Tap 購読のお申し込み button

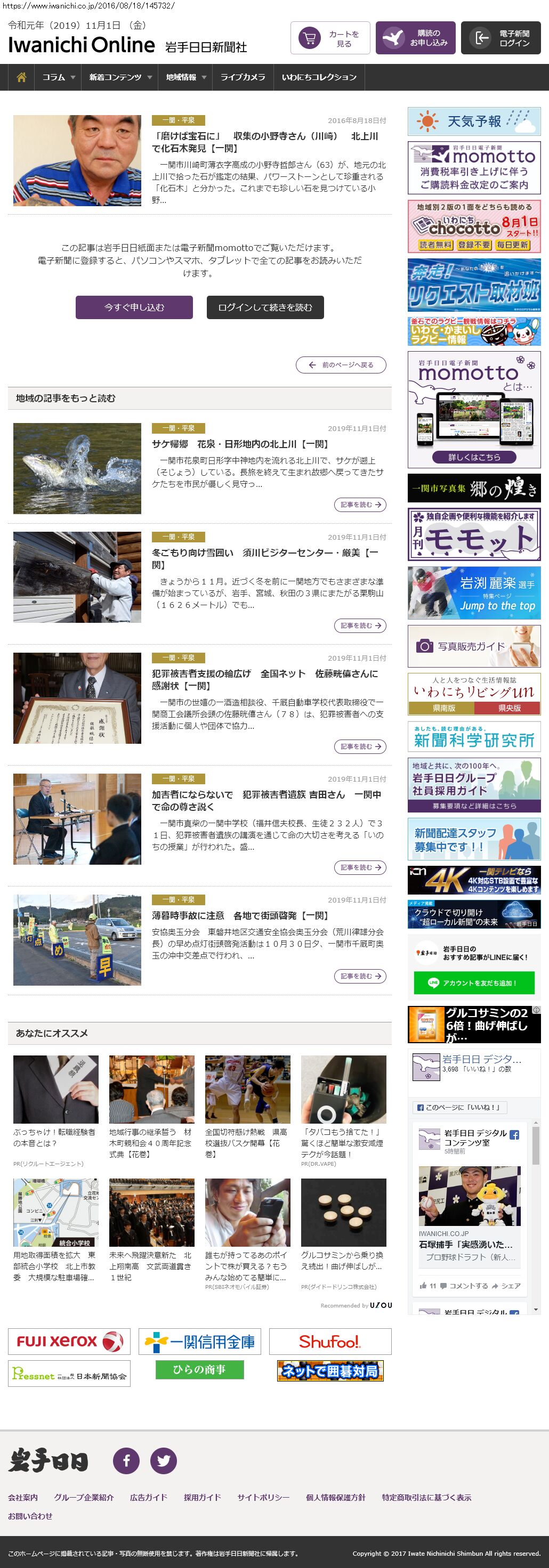pos(415,38)
